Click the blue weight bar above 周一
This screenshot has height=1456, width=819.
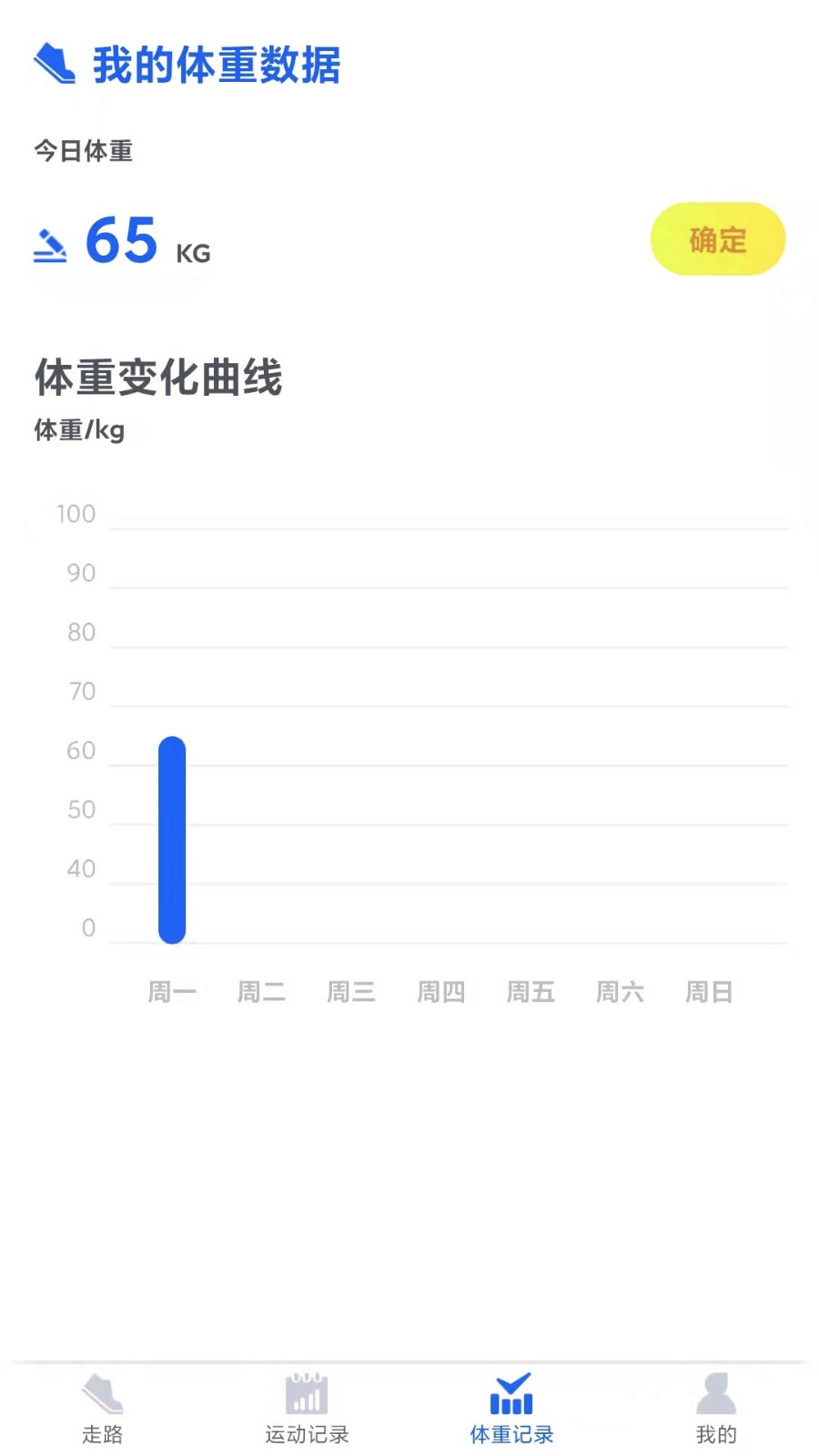click(172, 837)
